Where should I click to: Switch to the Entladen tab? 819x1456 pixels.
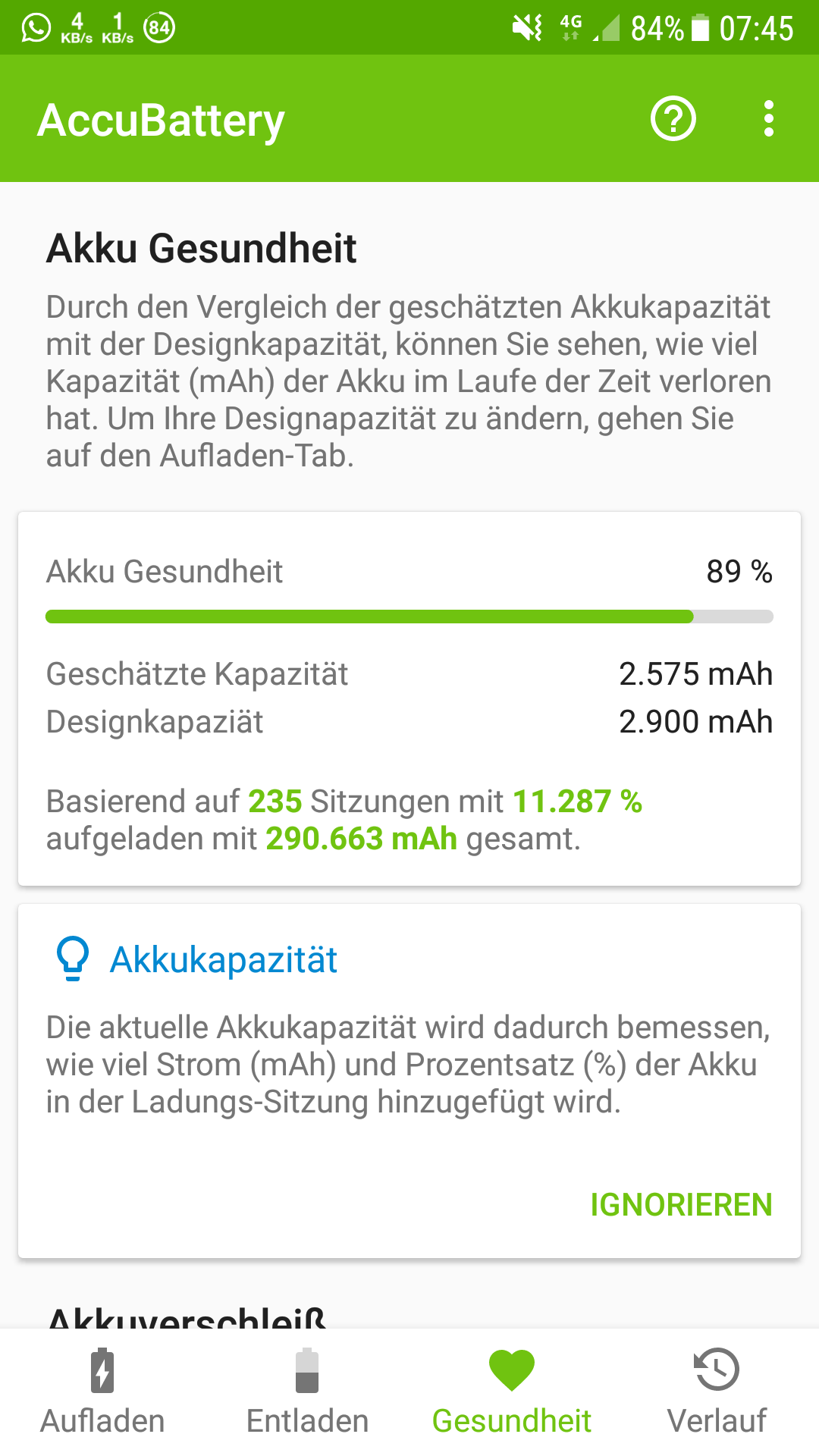click(307, 1393)
